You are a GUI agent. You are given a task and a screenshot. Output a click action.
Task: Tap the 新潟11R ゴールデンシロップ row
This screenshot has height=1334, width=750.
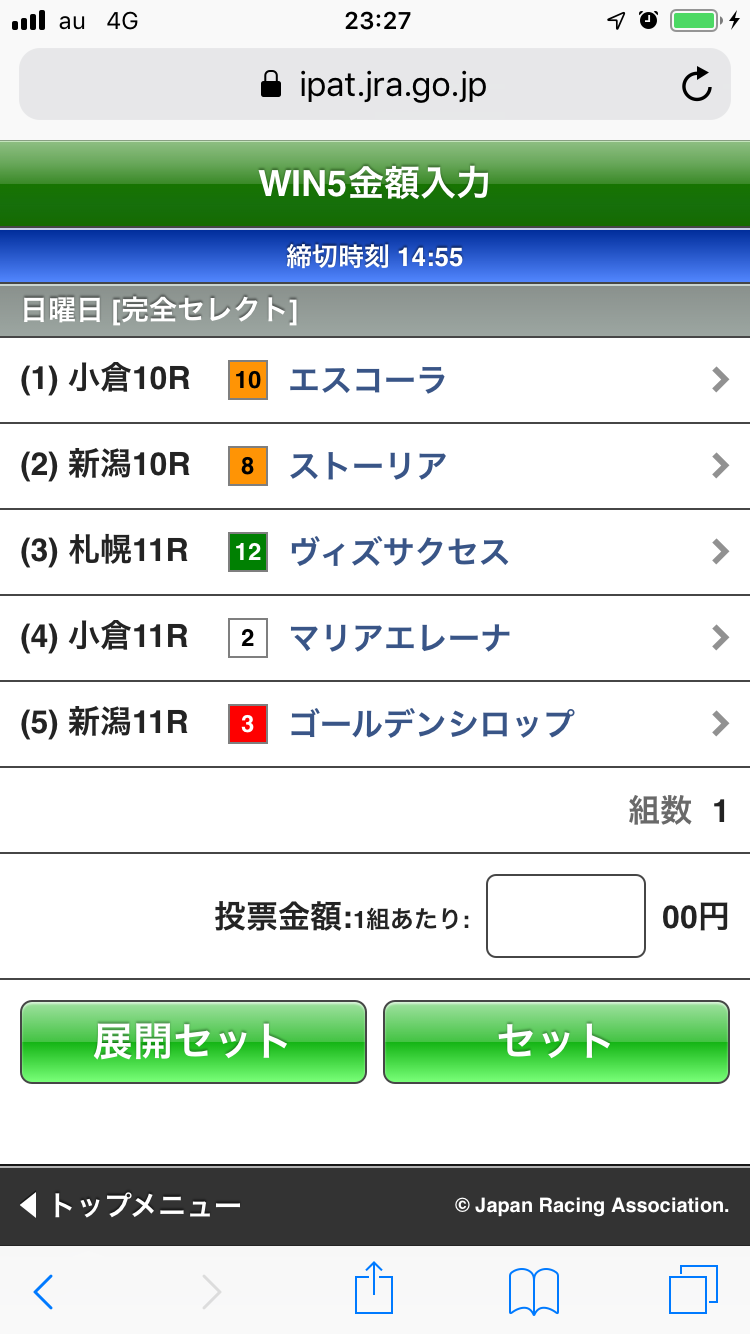coord(375,723)
